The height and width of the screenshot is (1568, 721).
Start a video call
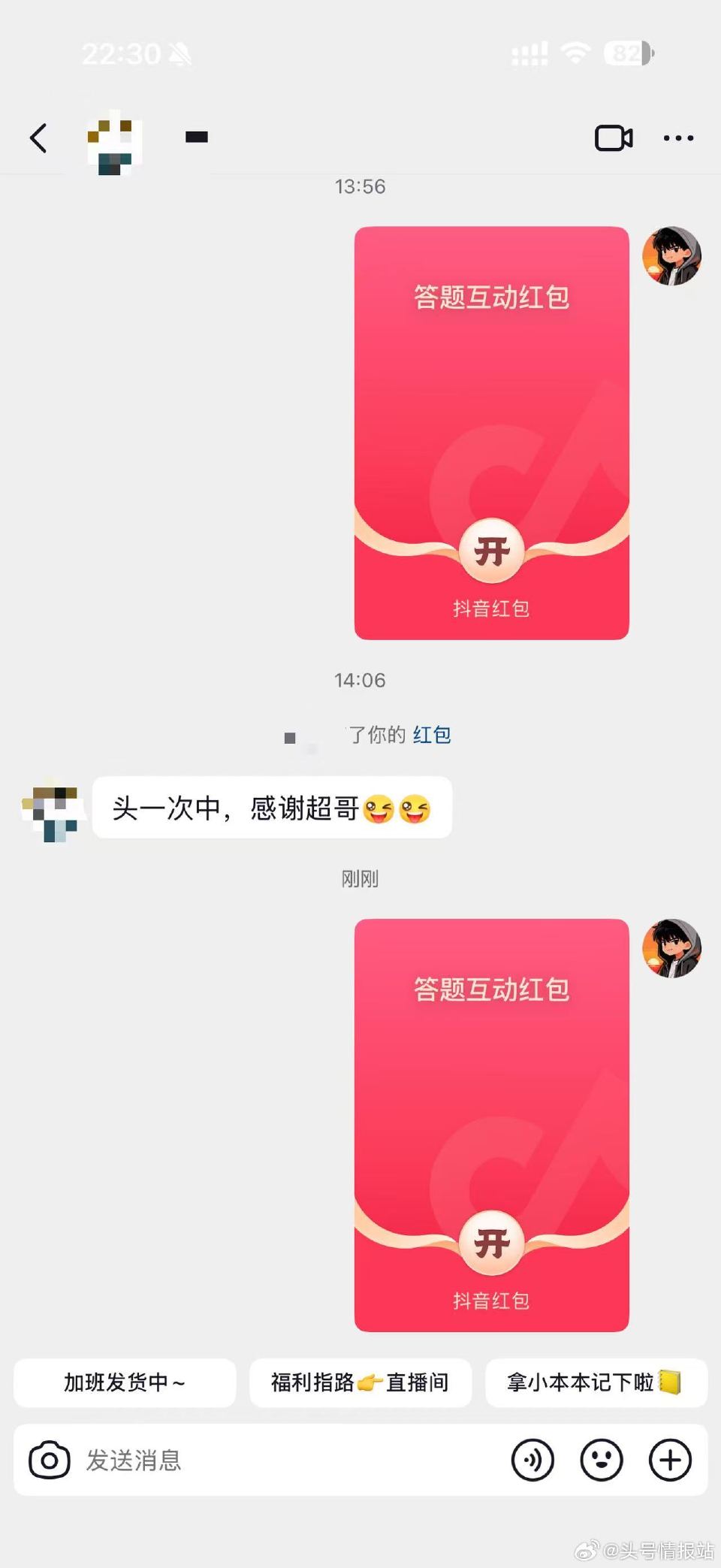tap(612, 138)
